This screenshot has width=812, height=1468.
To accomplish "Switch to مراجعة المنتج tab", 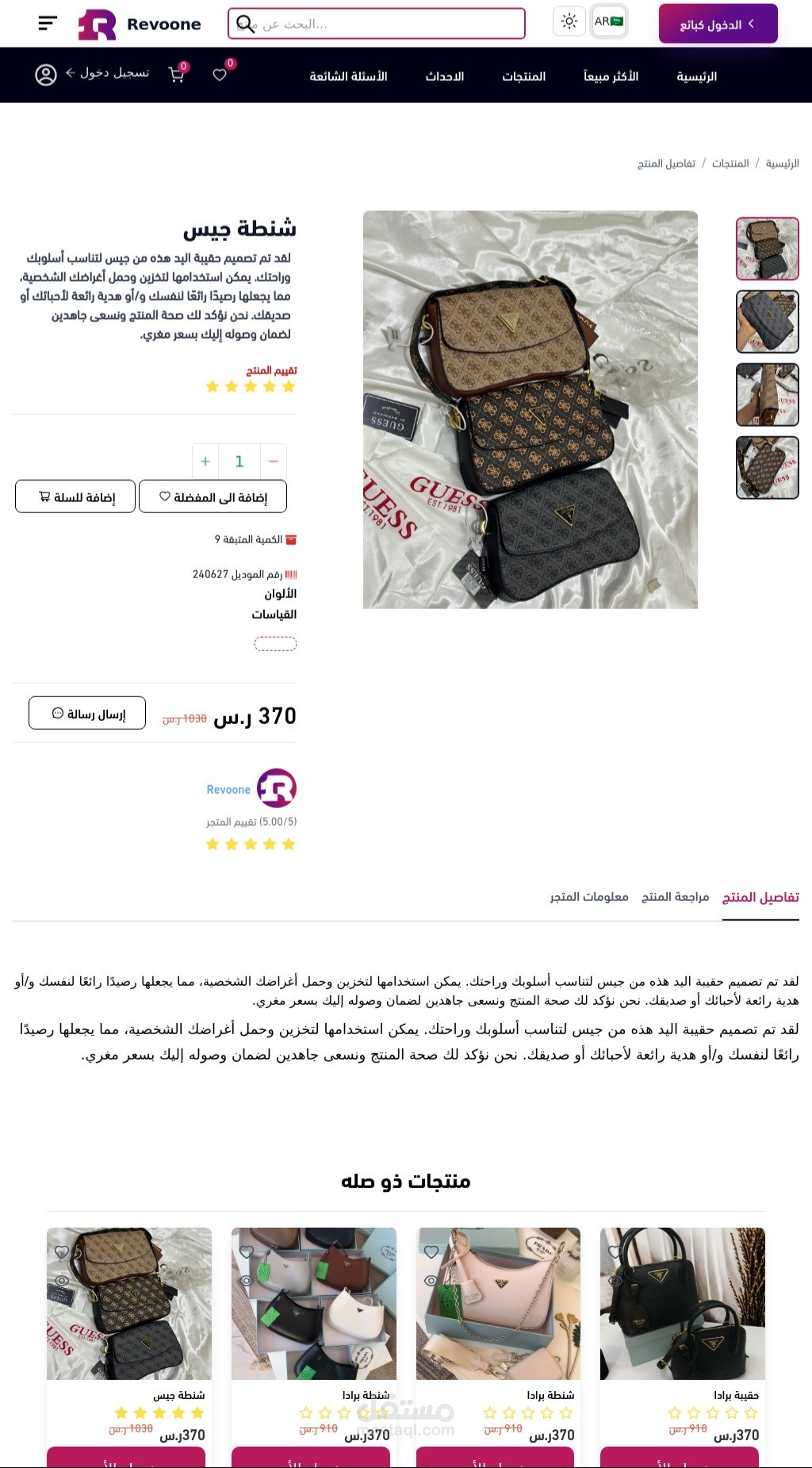I will pyautogui.click(x=675, y=896).
